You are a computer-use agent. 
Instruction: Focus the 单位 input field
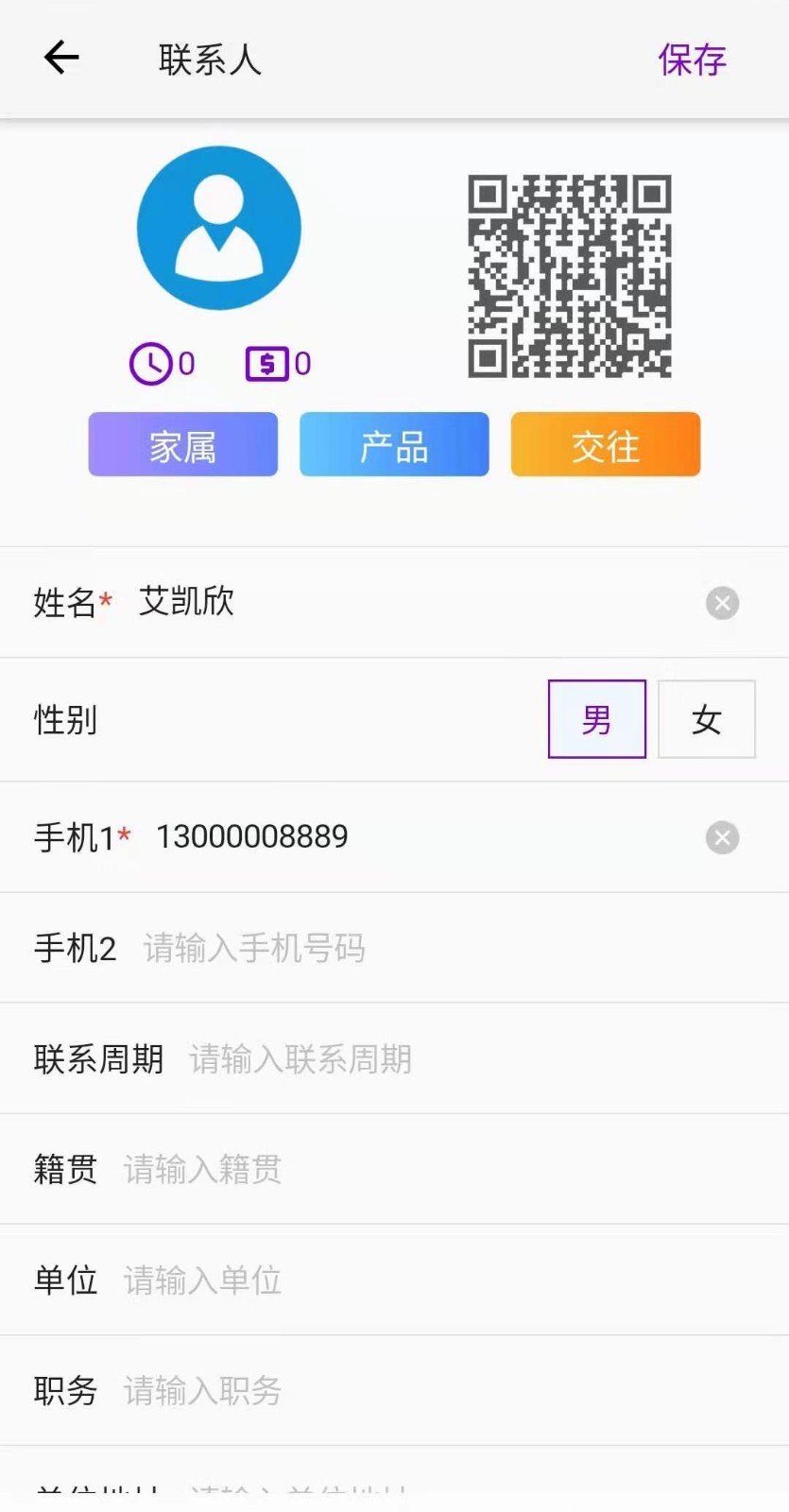coord(444,1280)
